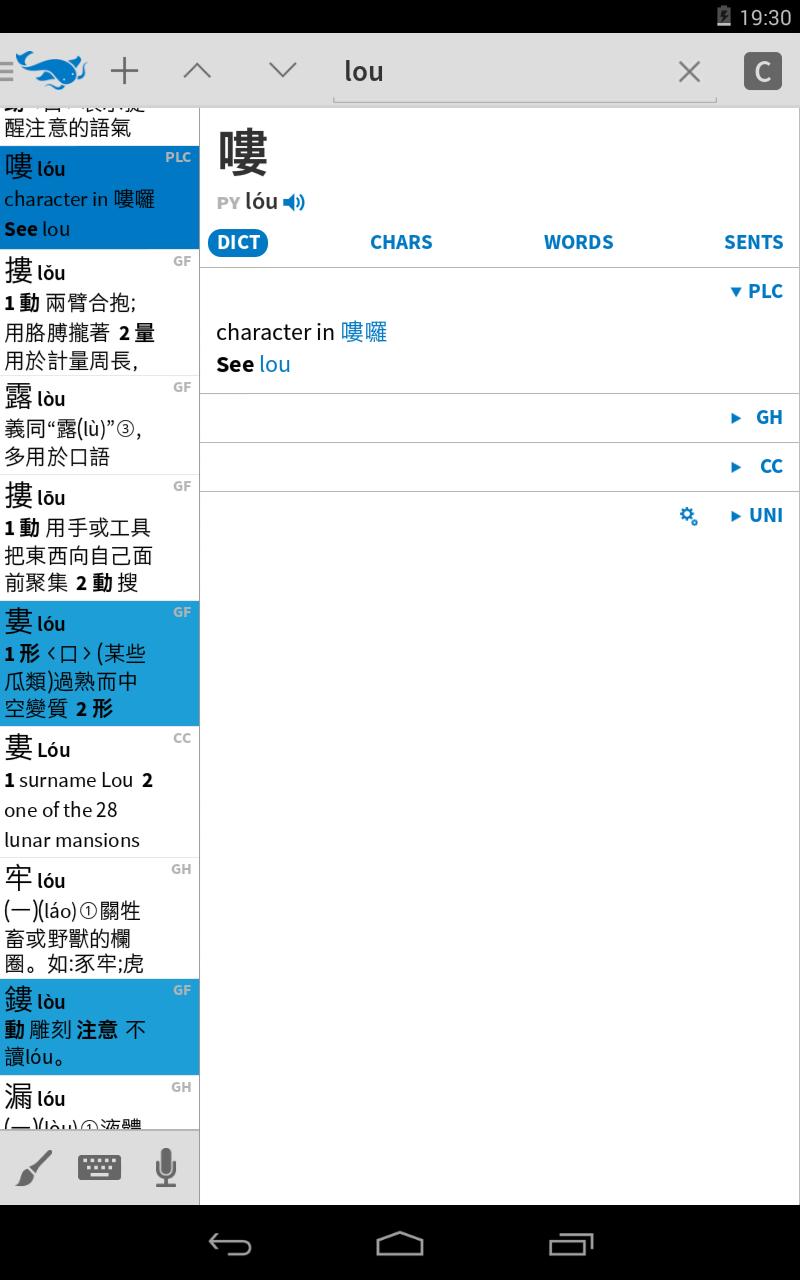Expand the UNI dictionary section
The width and height of the screenshot is (800, 1280).
point(756,516)
